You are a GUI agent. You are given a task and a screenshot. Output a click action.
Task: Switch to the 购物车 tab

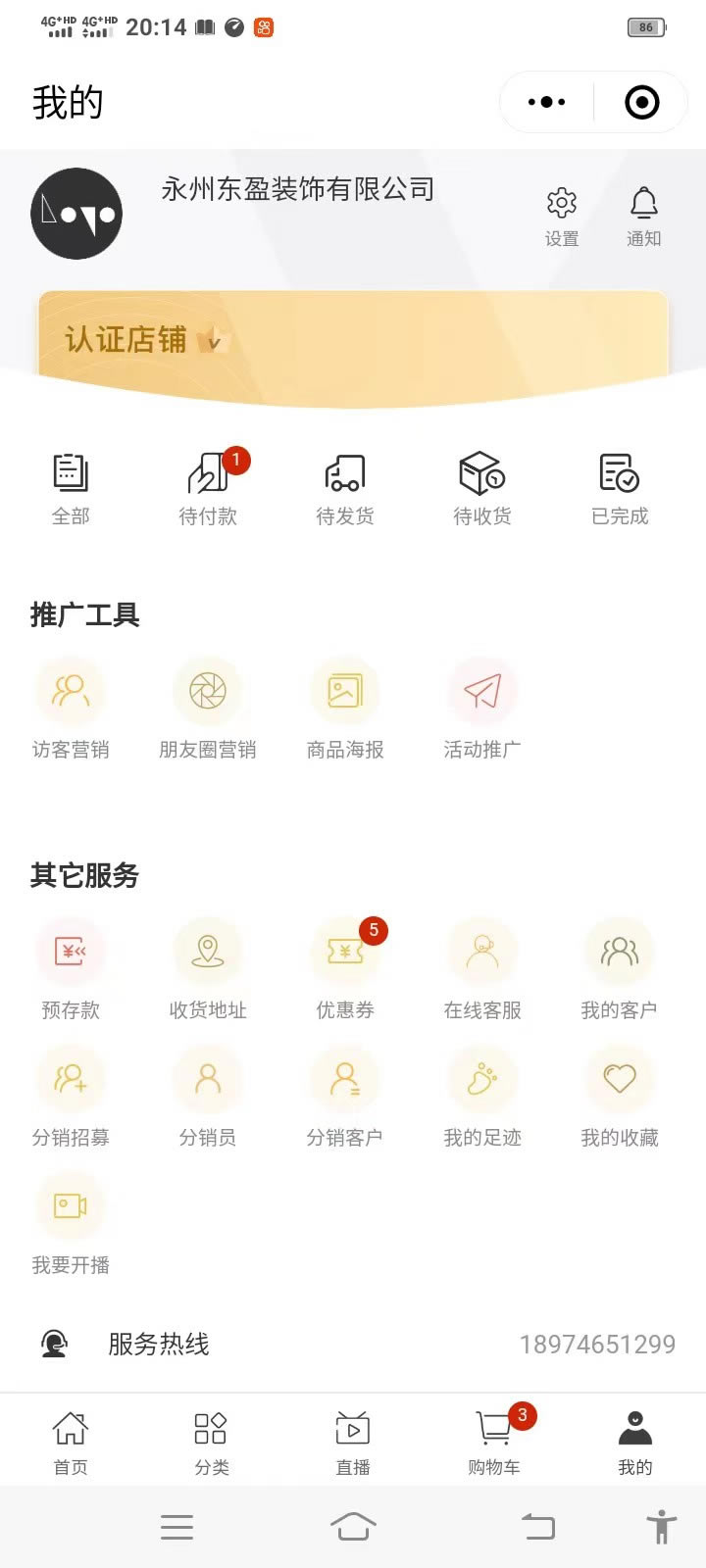point(494,1441)
